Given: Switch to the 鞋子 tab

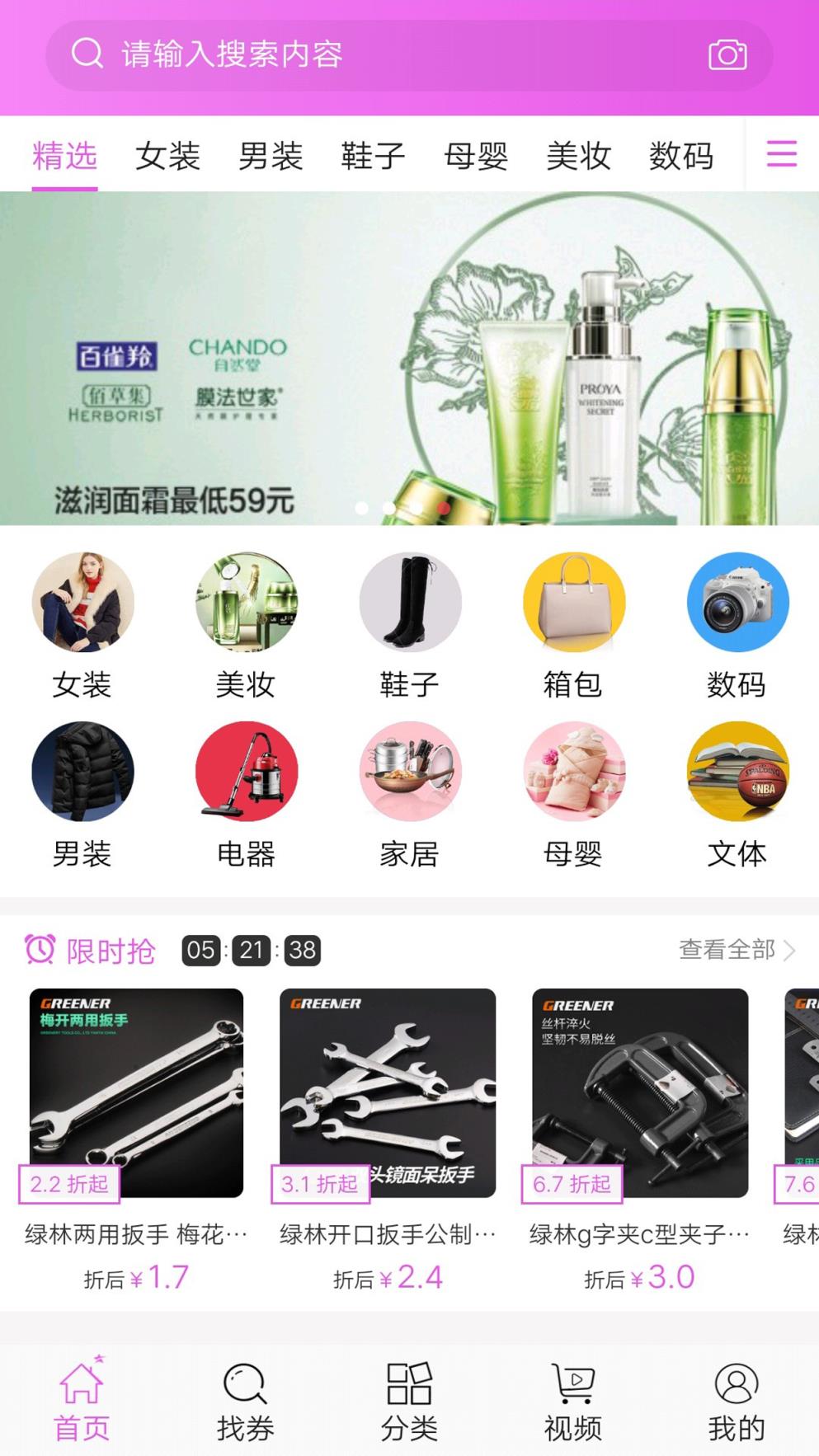Looking at the screenshot, I should coord(372,156).
